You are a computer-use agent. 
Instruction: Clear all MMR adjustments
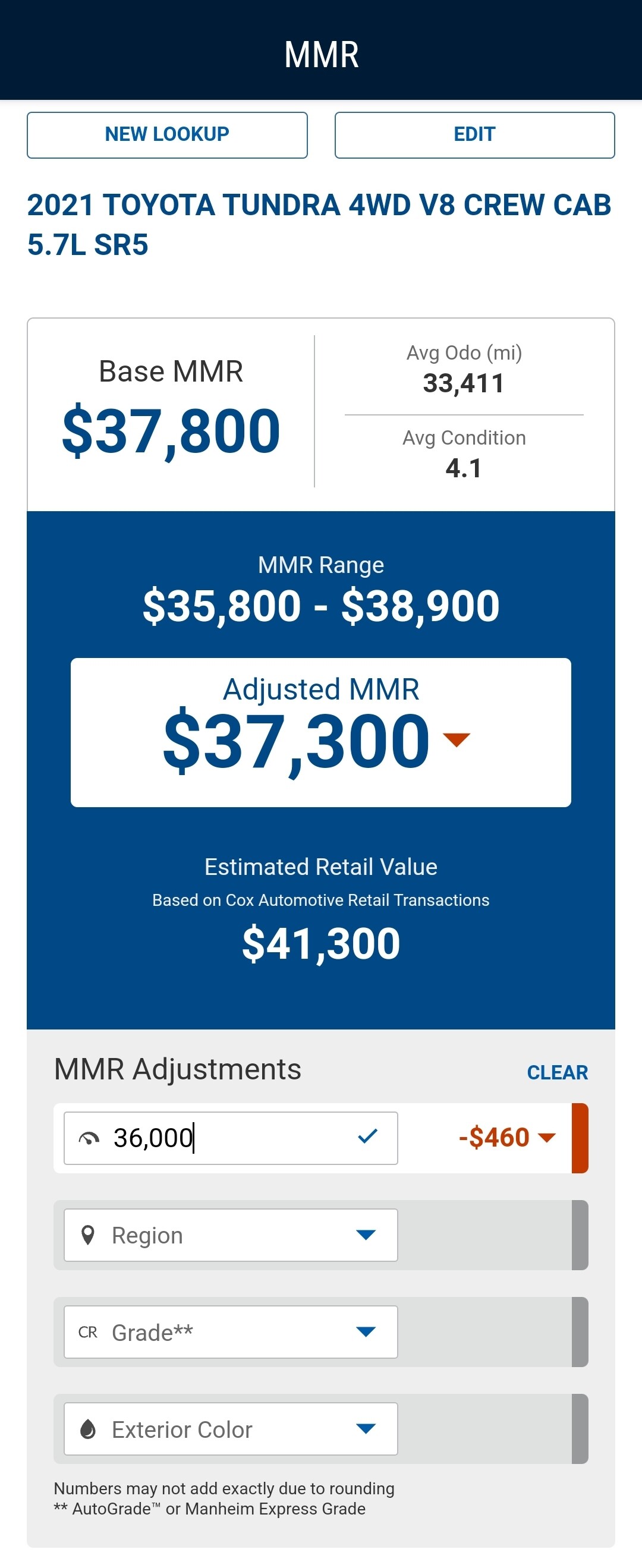[557, 1072]
